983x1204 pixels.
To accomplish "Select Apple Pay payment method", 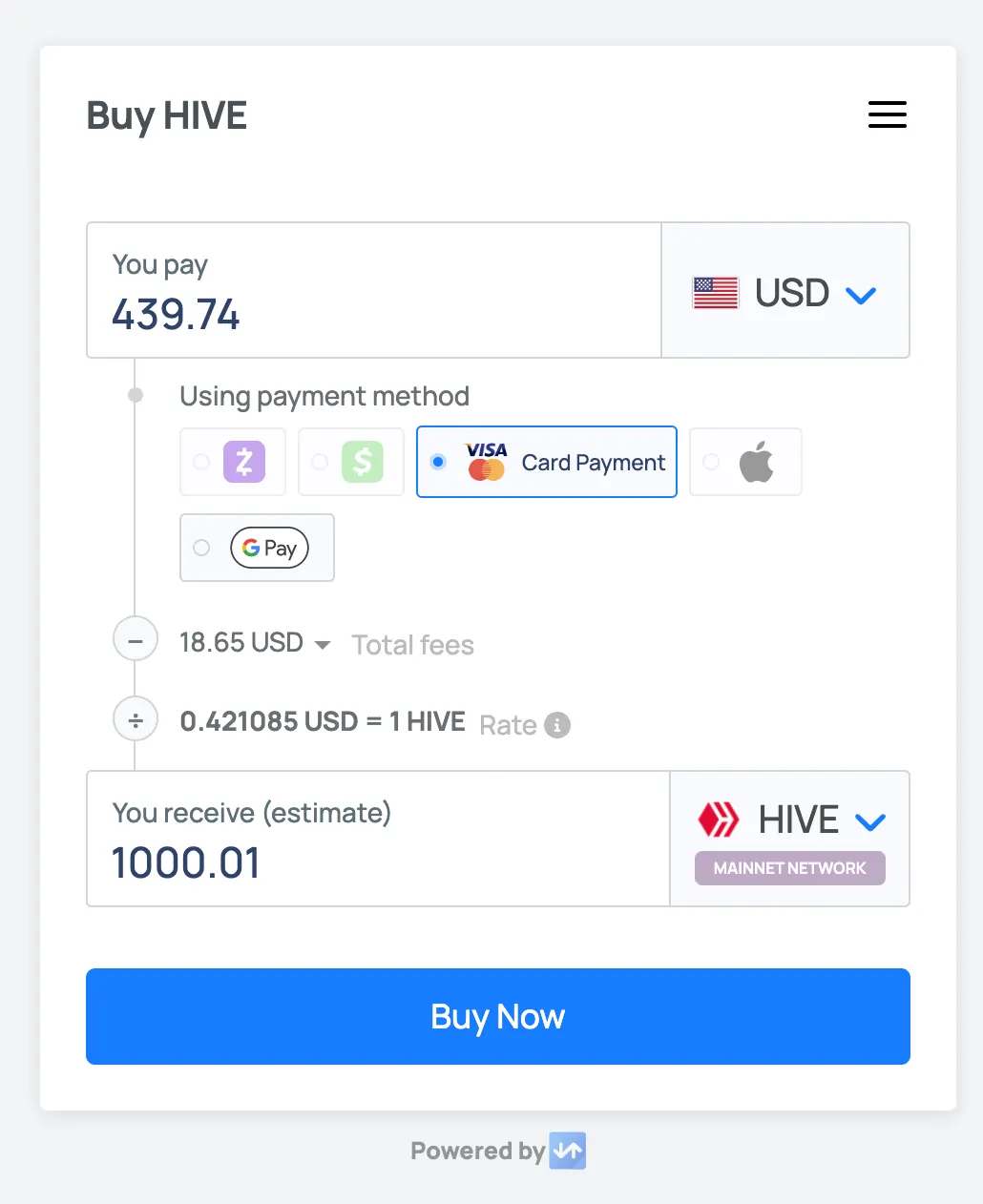I will point(745,462).
